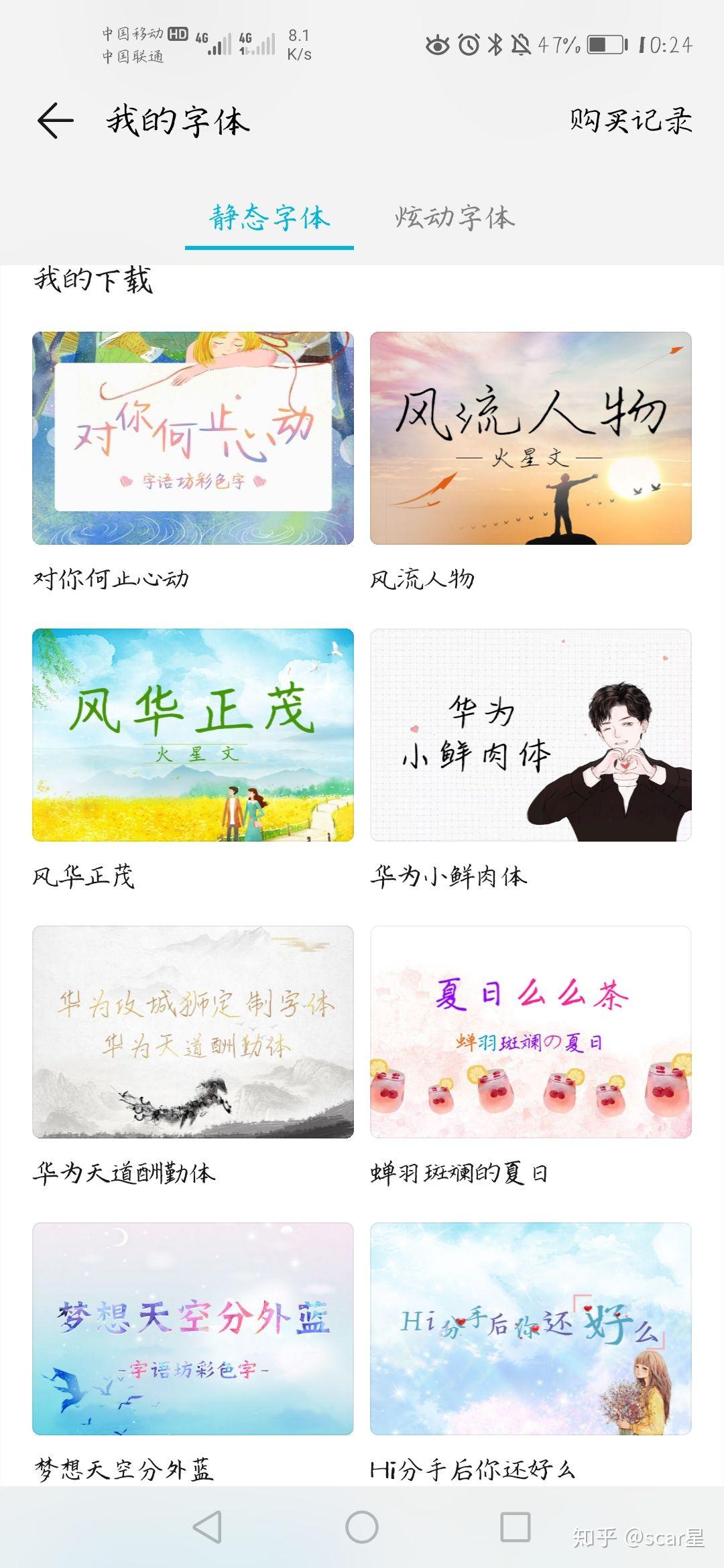Open the 对你何止心动 font card
The width and height of the screenshot is (724, 1568).
(x=193, y=438)
